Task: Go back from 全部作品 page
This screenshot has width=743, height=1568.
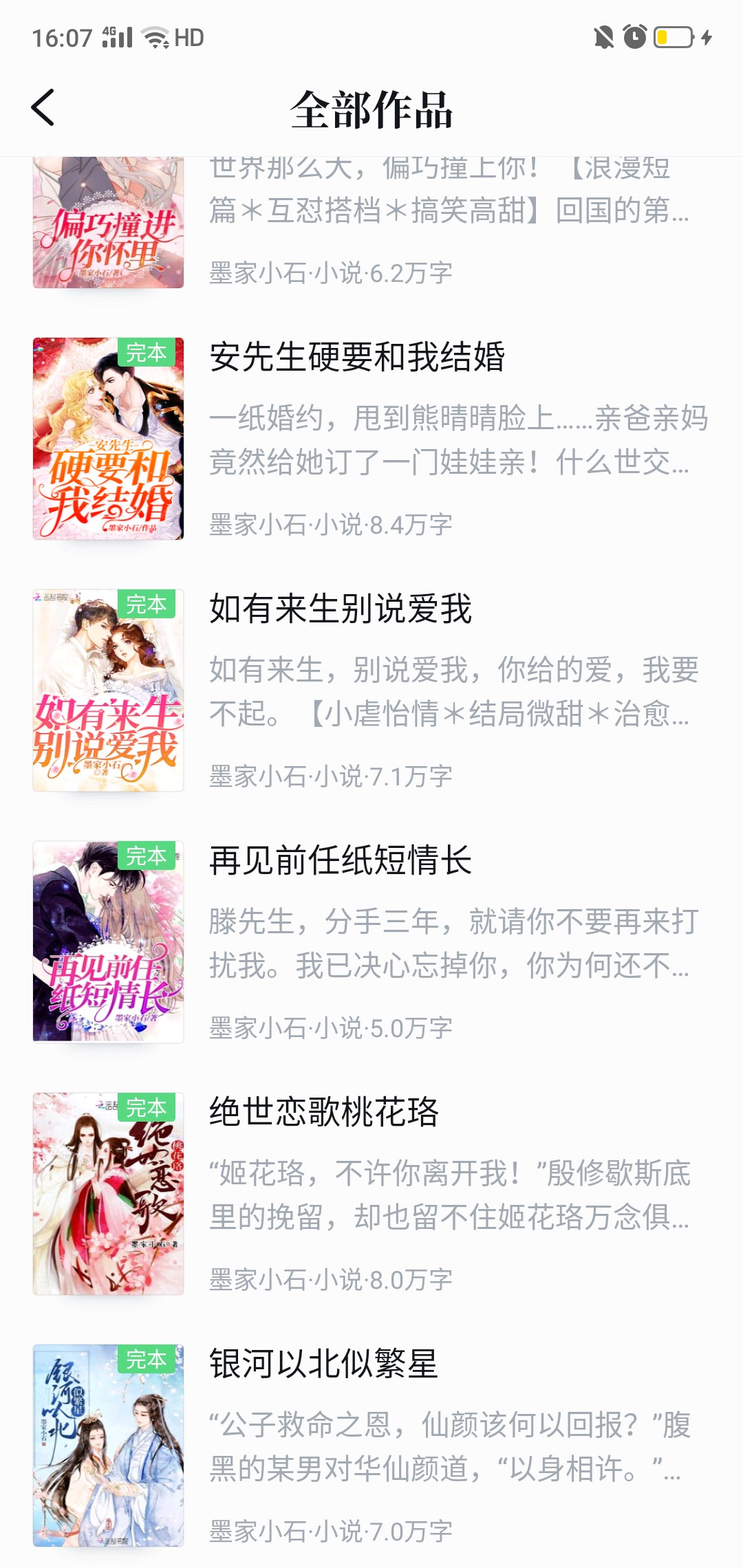Action: coord(43,108)
